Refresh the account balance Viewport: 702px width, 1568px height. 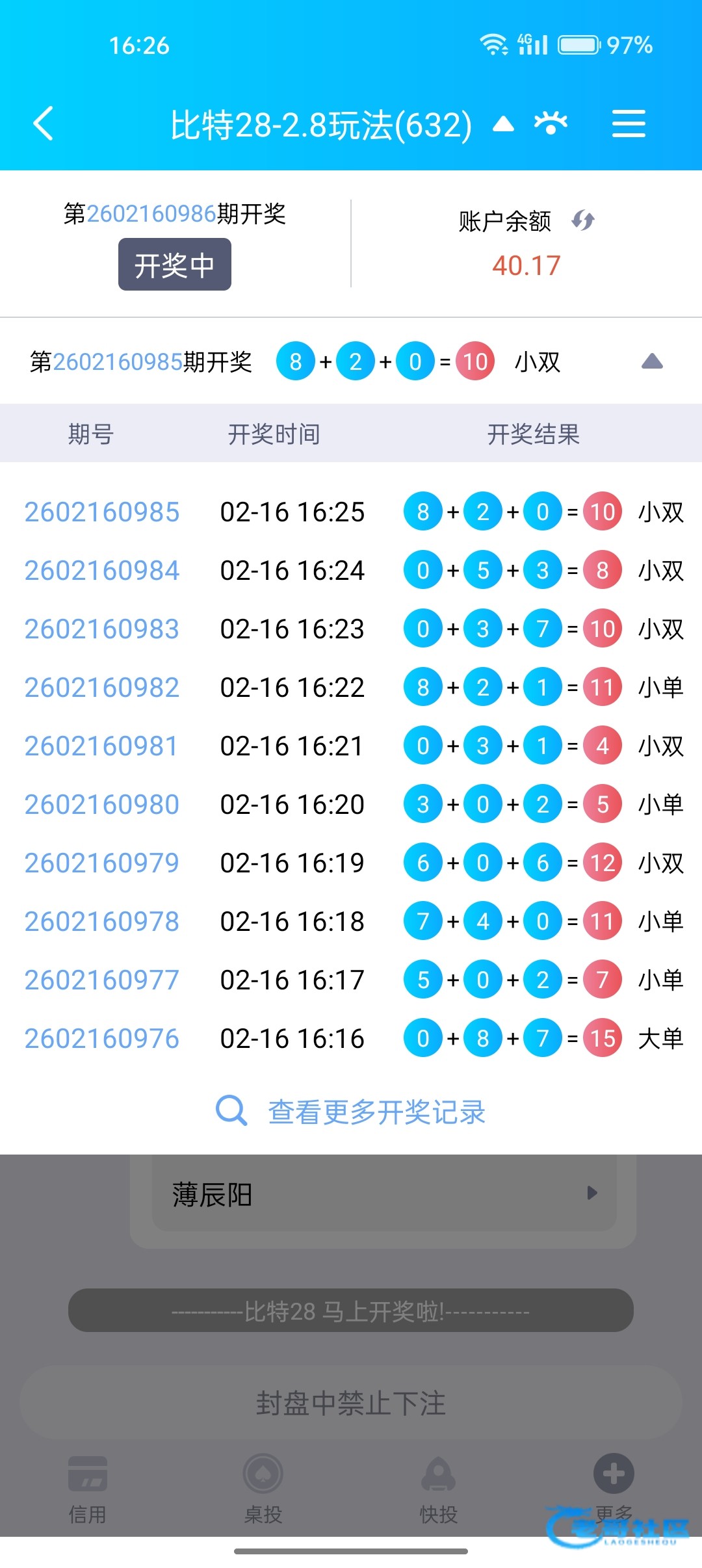(583, 221)
